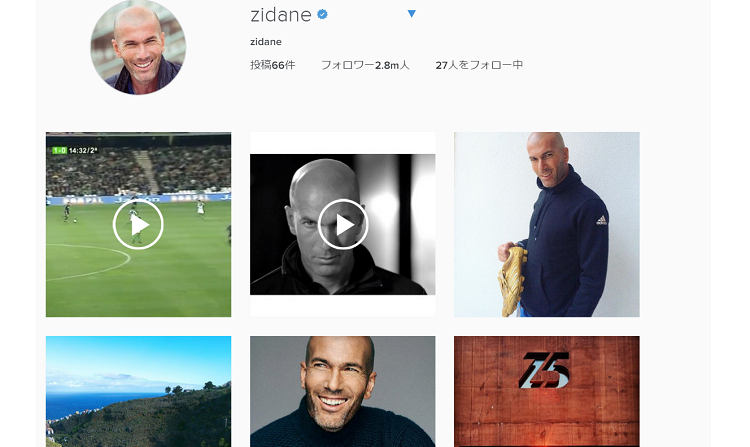
Task: View the 27 accounts being followed
Action: tap(479, 65)
